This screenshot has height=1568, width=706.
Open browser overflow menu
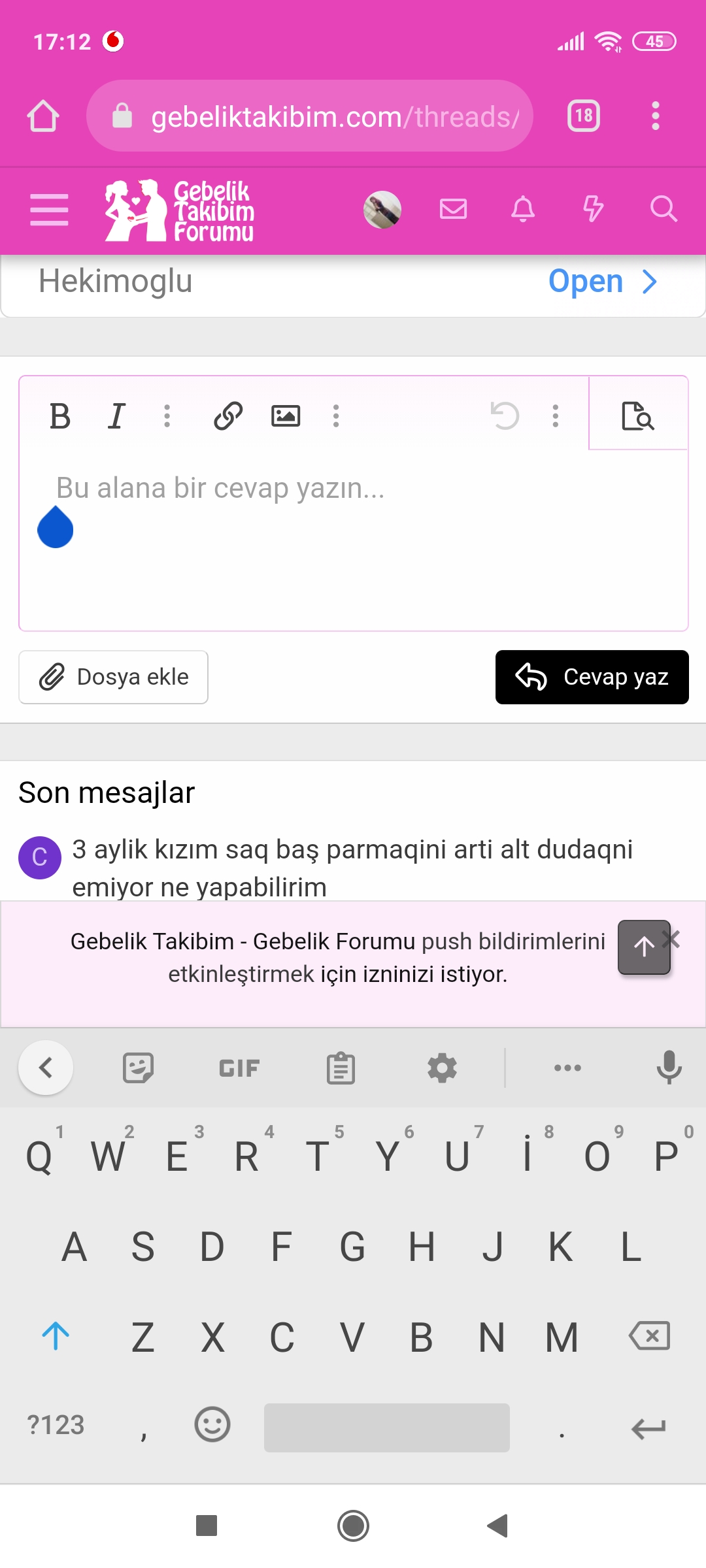tap(655, 116)
